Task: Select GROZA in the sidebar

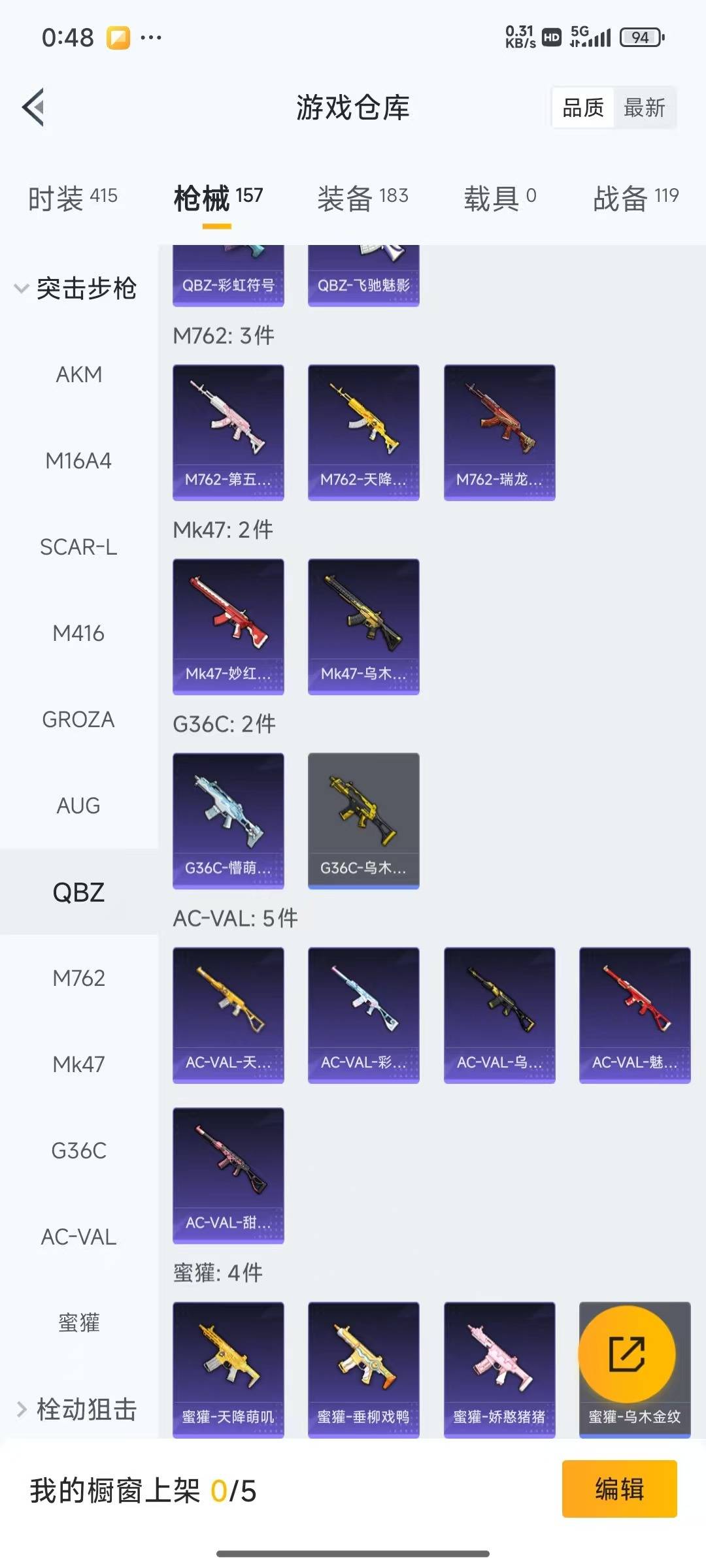Action: point(79,719)
